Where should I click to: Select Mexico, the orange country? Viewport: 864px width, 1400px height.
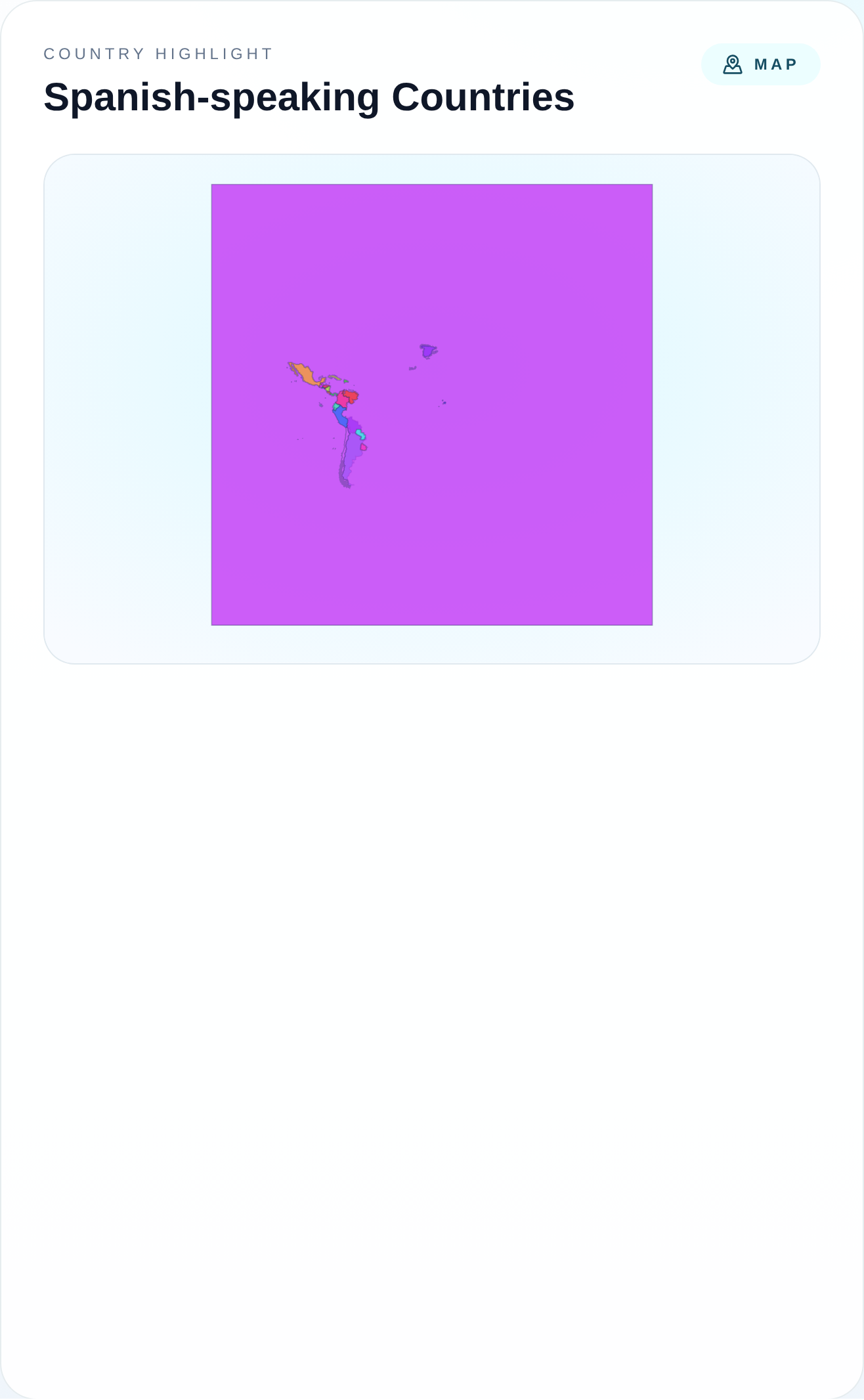pos(303,373)
